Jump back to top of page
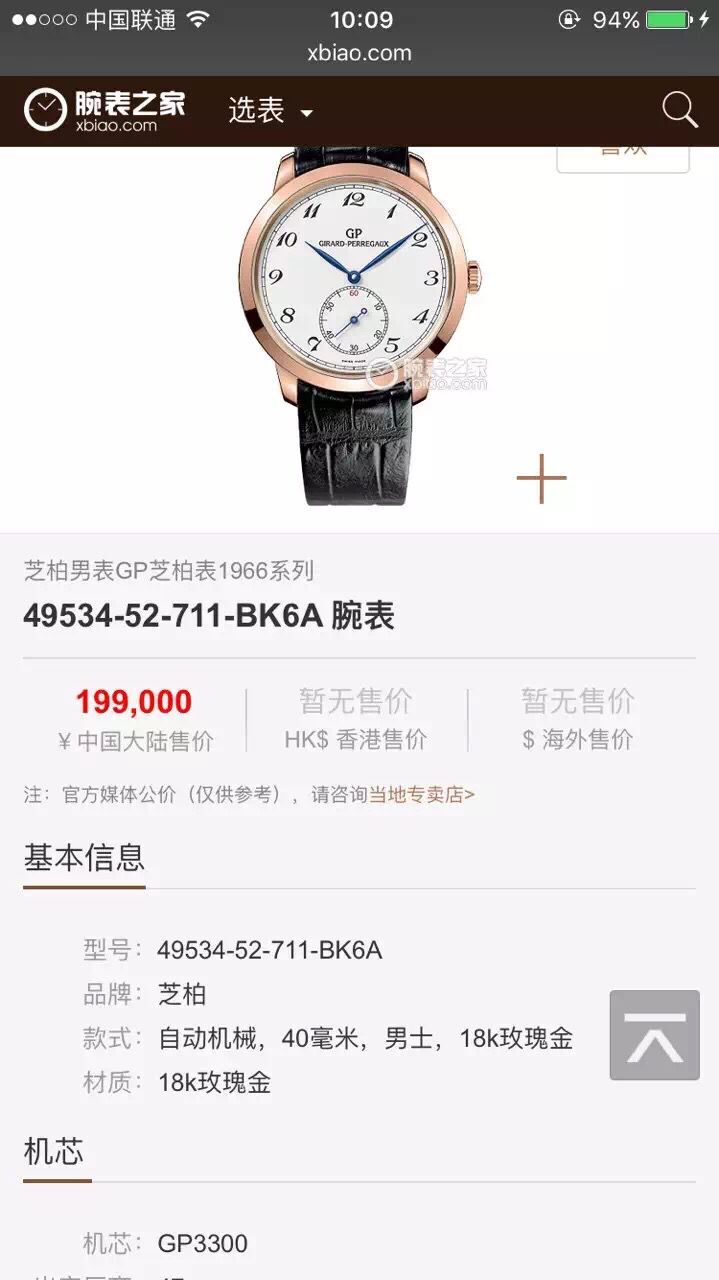Image resolution: width=719 pixels, height=1280 pixels. pos(655,1035)
